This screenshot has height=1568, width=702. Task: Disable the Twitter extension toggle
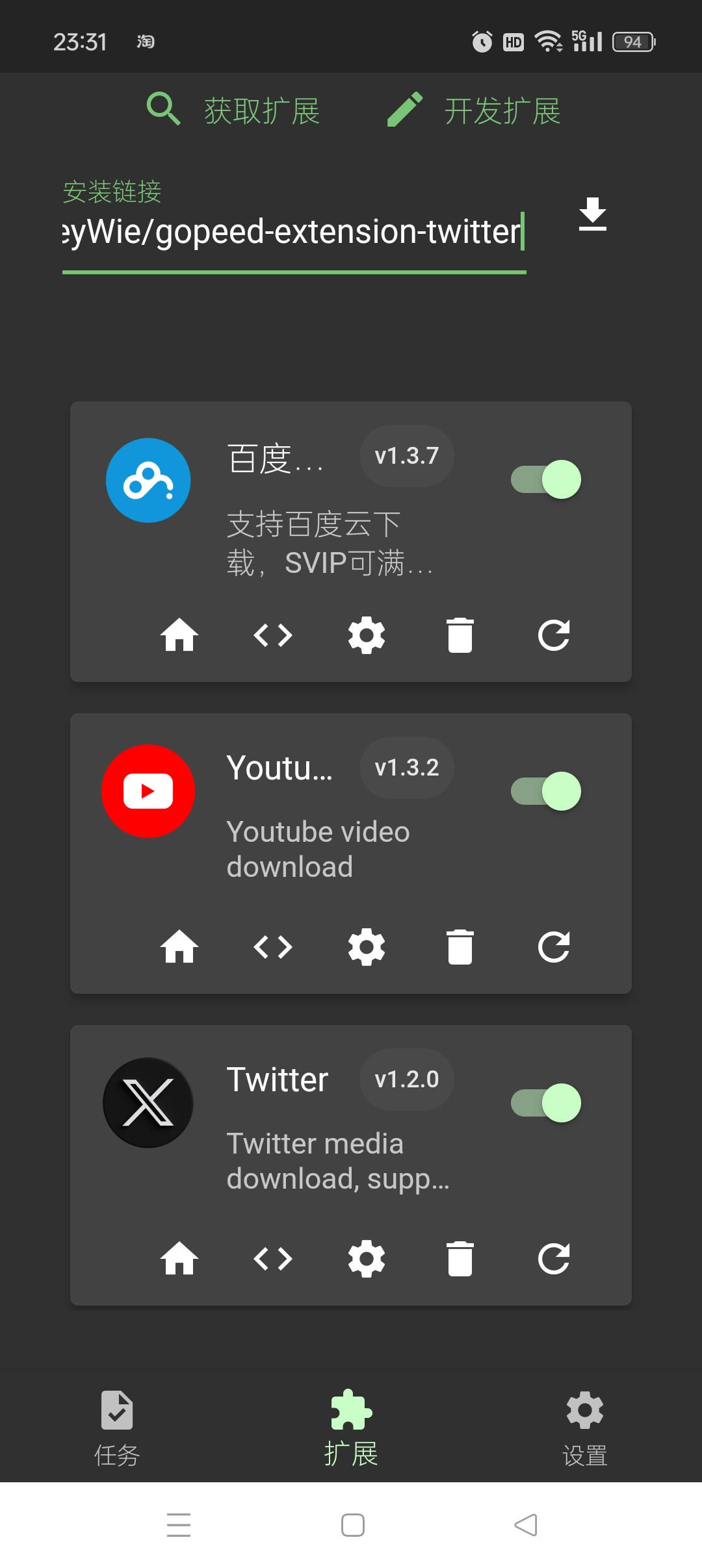[546, 1102]
